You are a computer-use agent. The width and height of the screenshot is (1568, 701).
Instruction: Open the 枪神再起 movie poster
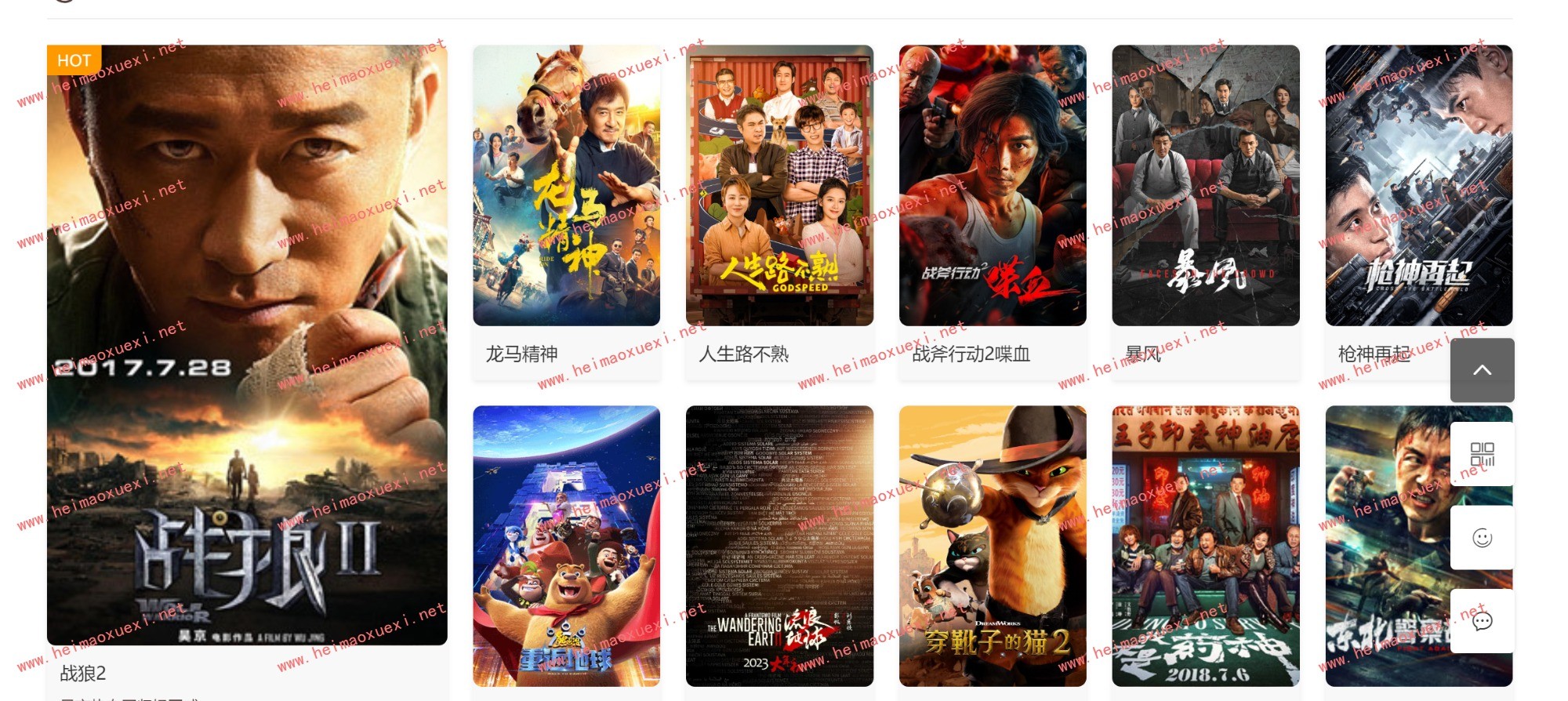(x=1418, y=185)
